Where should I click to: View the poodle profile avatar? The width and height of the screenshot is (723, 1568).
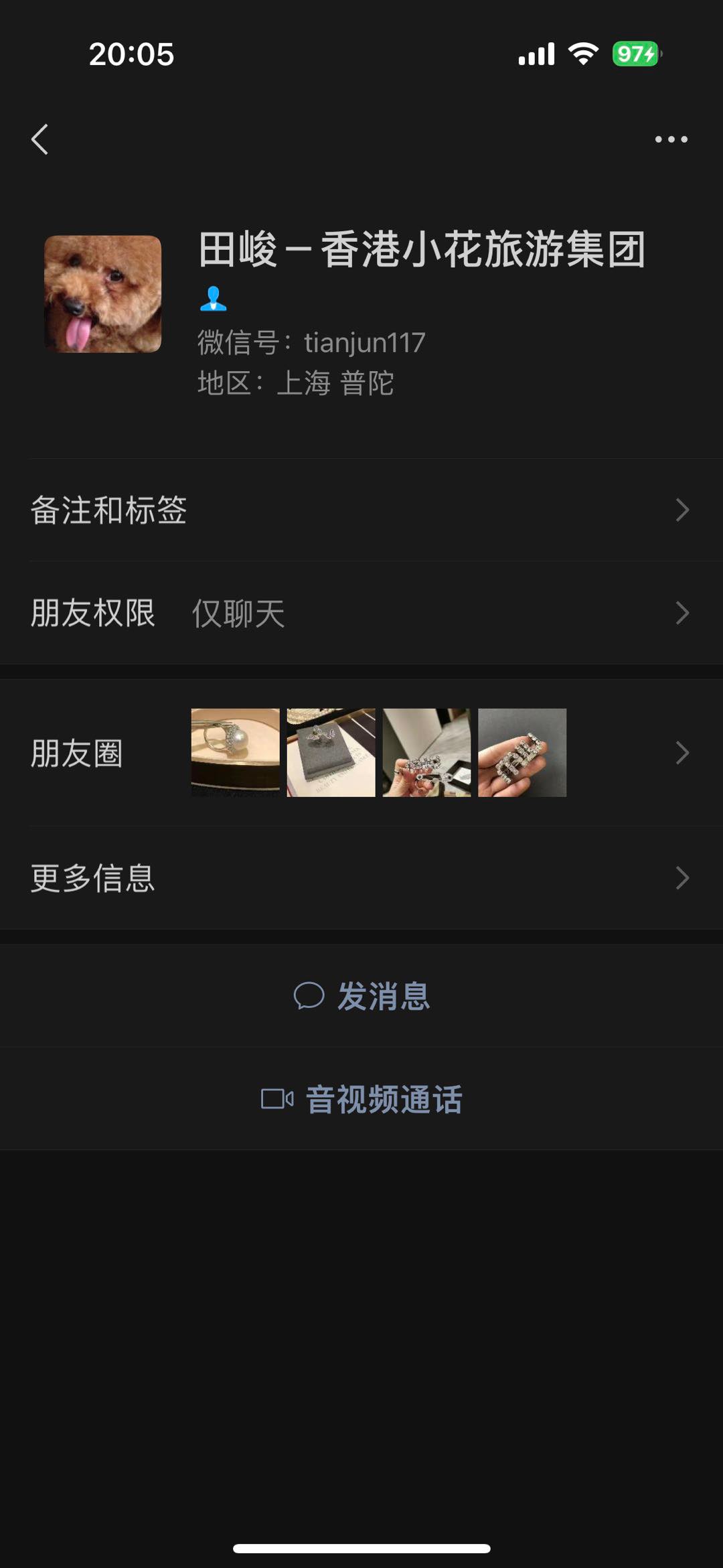pos(102,294)
